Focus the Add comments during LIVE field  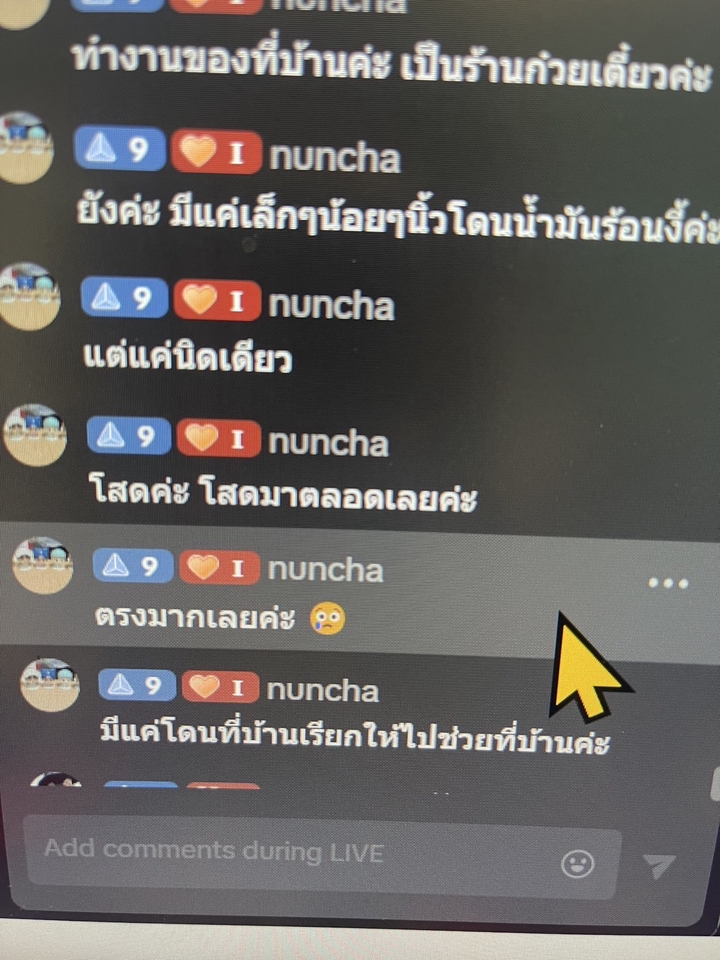(x=290, y=853)
